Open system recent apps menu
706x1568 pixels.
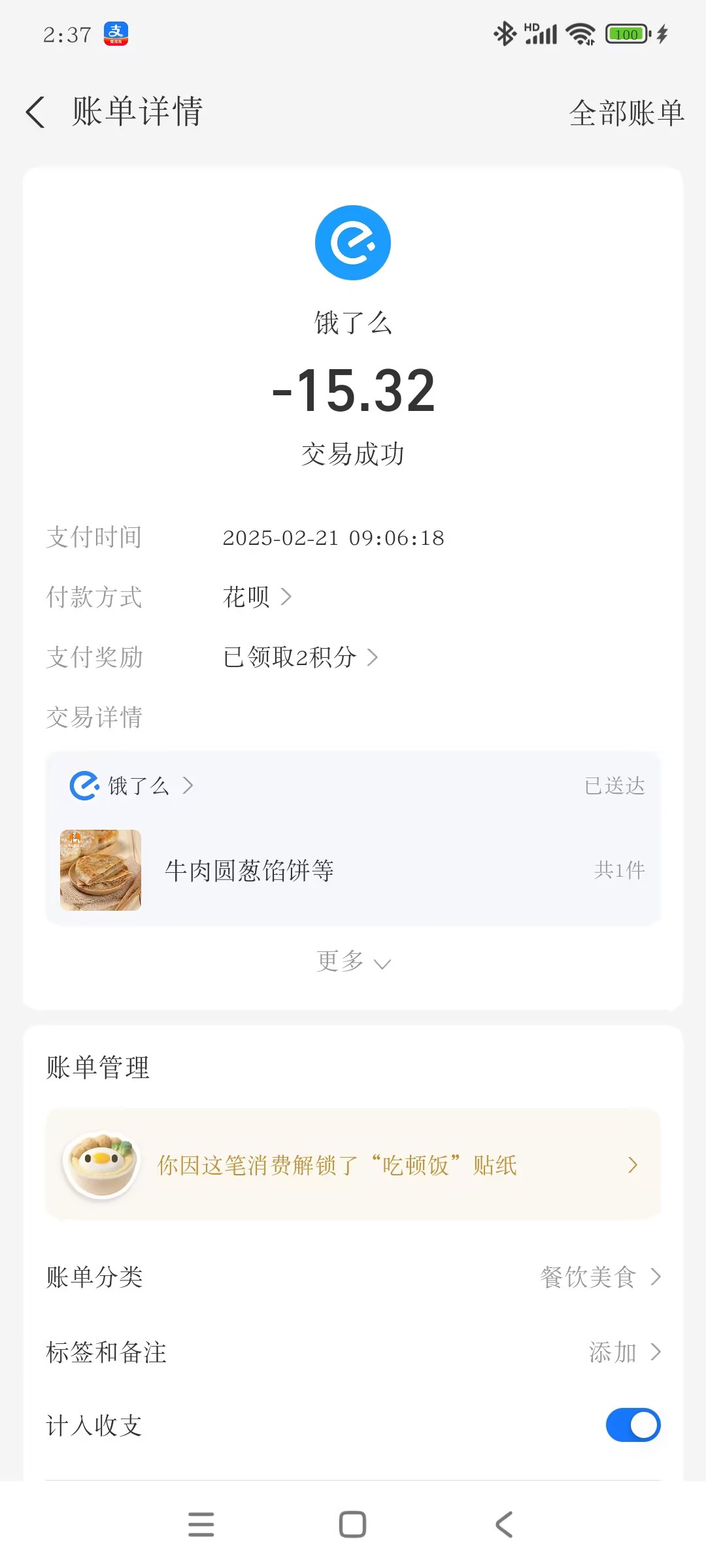[201, 1525]
